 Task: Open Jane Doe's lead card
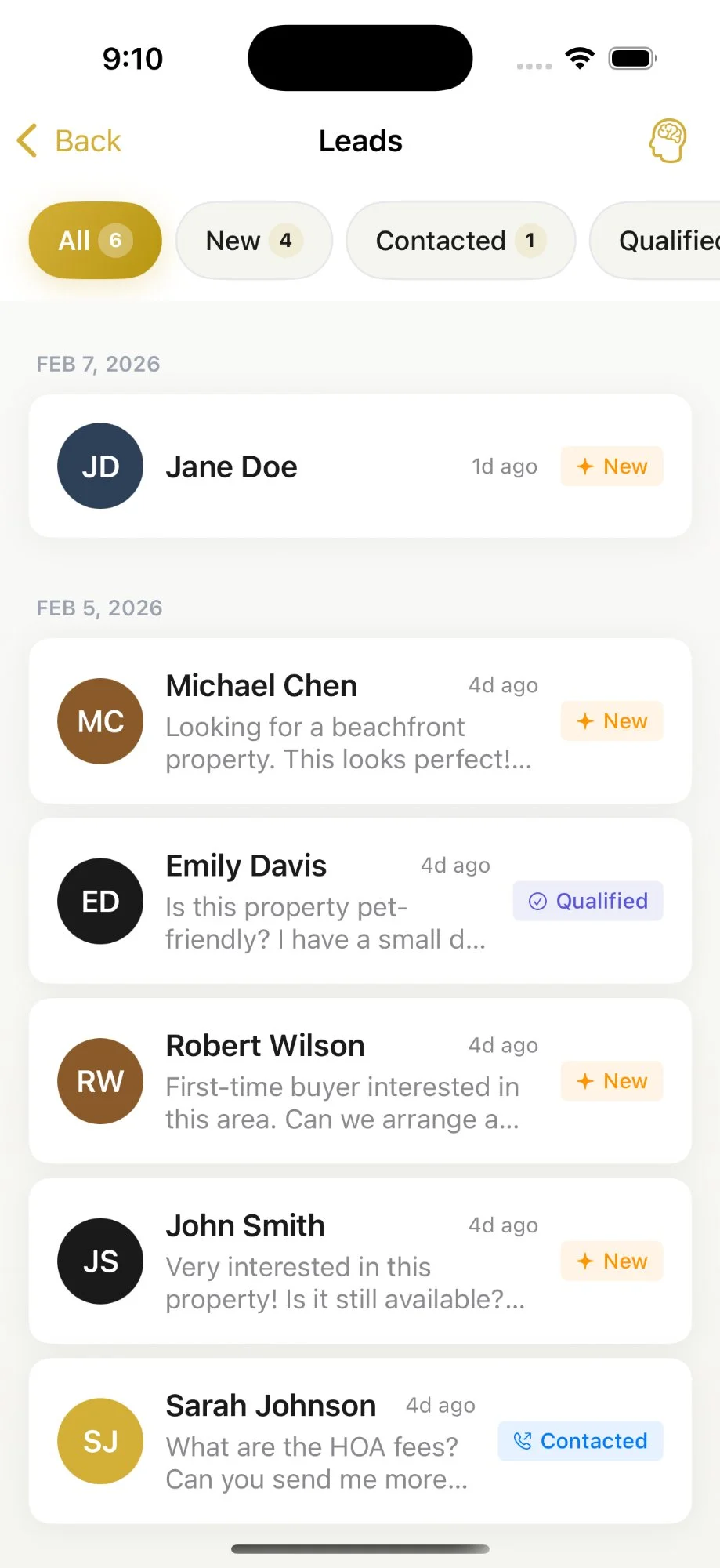pos(360,466)
